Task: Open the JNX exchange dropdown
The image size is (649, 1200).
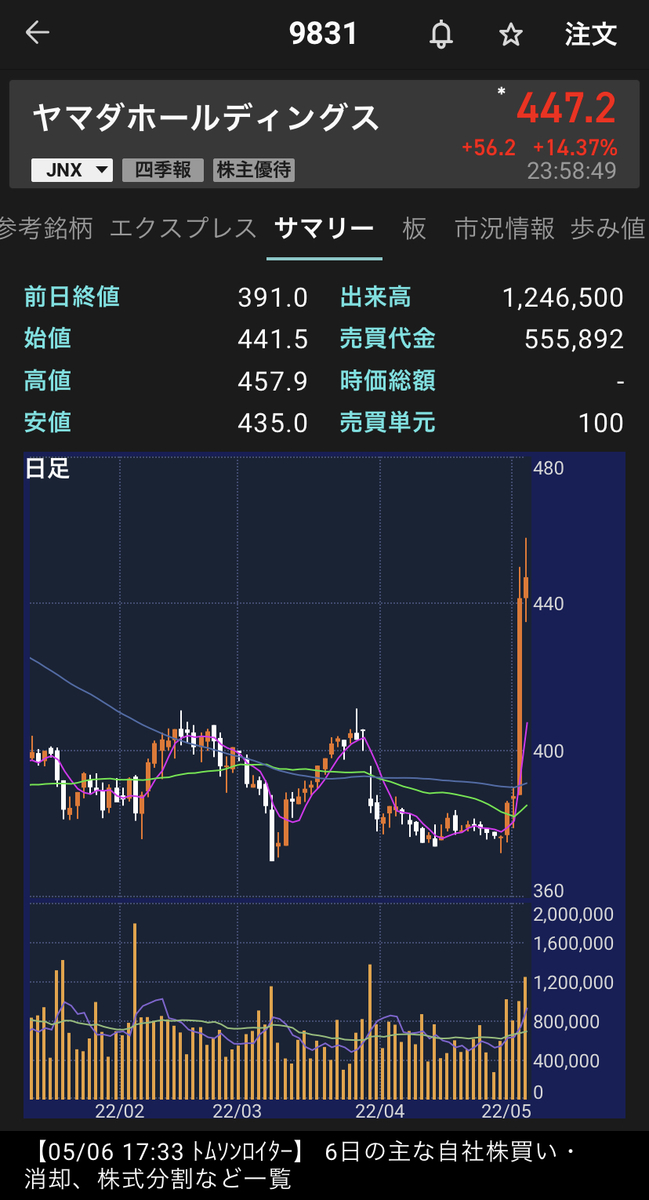Action: coord(73,170)
